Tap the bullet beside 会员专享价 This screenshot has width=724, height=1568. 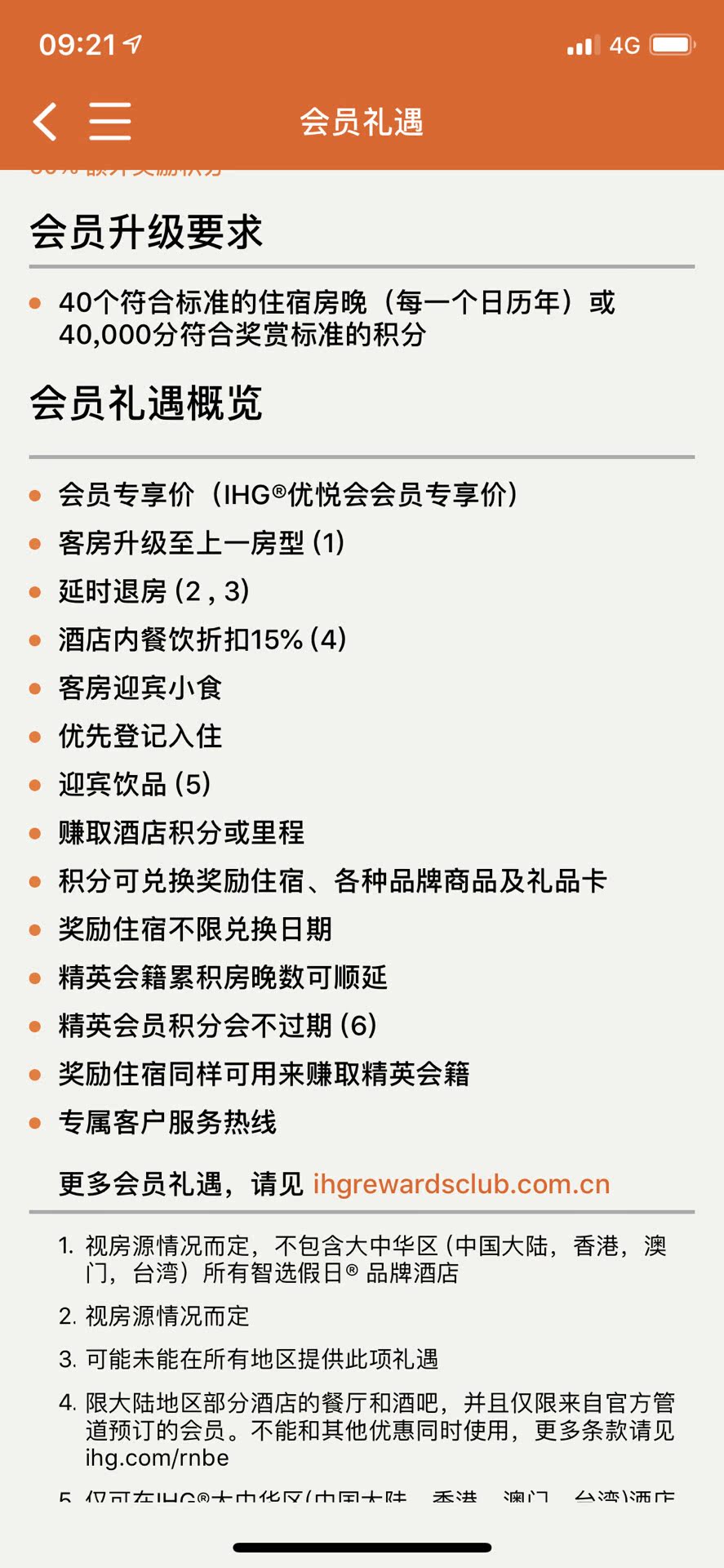click(x=34, y=495)
